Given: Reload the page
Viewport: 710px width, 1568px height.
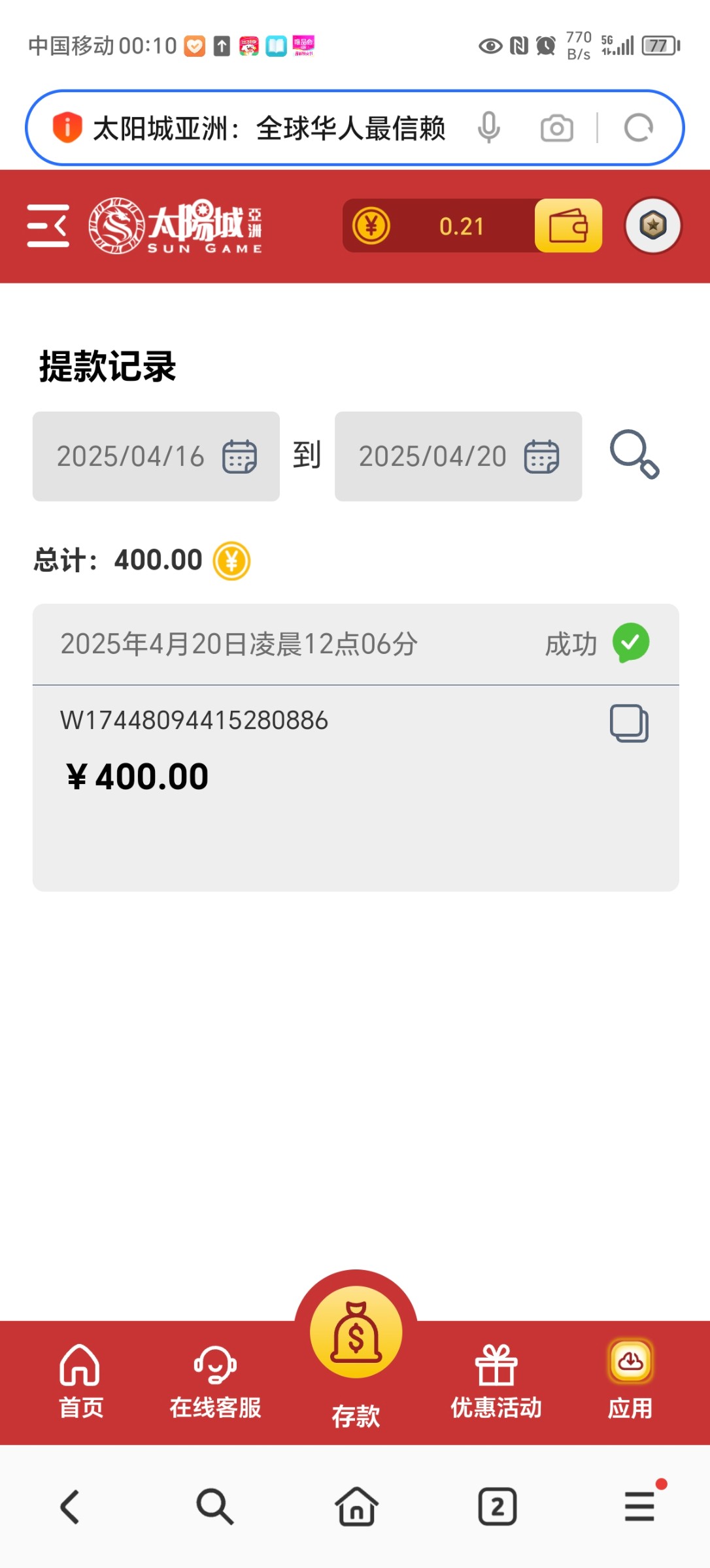Looking at the screenshot, I should (x=638, y=128).
